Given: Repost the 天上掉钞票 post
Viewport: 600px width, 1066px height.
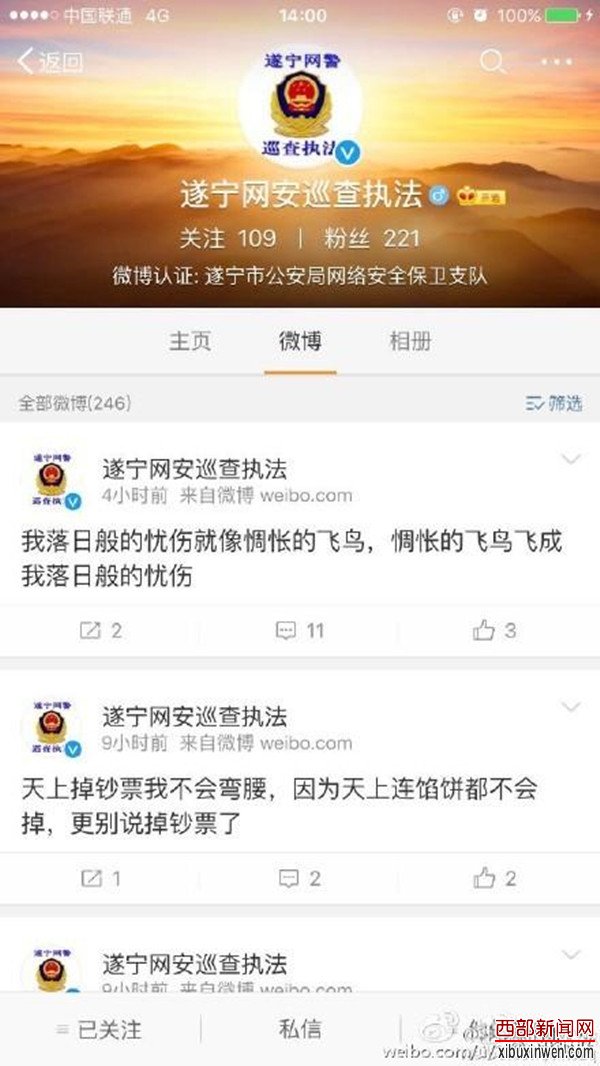Looking at the screenshot, I should tap(101, 879).
